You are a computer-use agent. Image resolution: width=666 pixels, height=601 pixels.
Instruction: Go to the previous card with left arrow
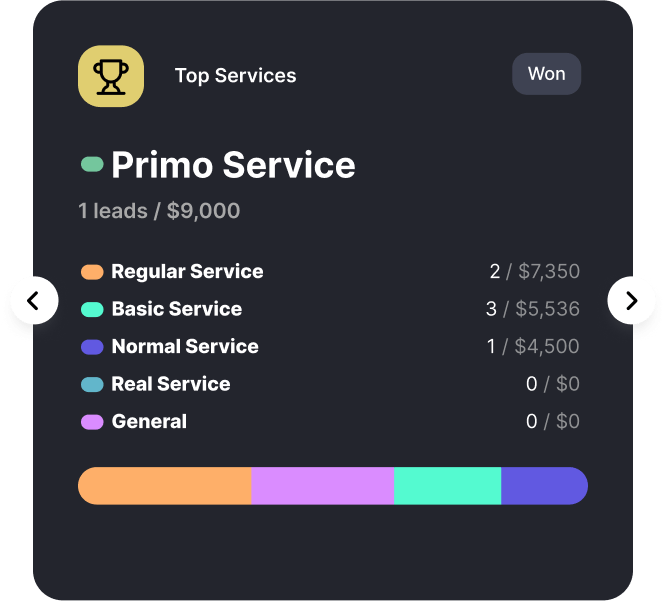34,300
